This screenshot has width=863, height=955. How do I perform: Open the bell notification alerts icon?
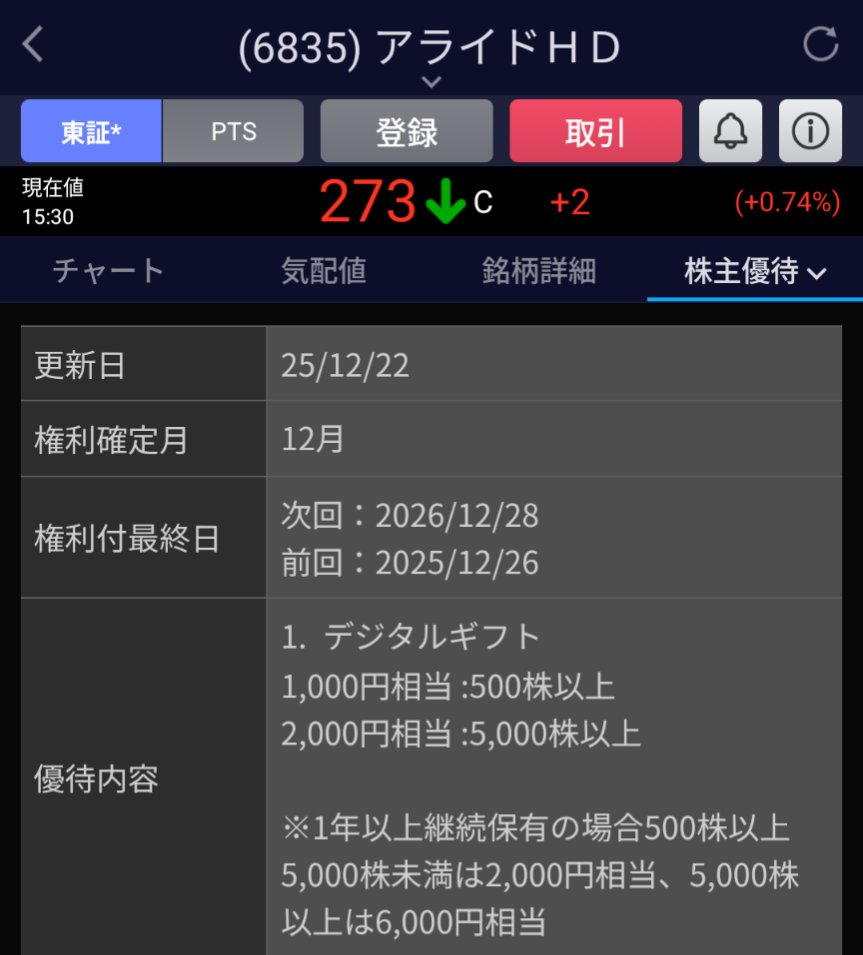point(729,131)
